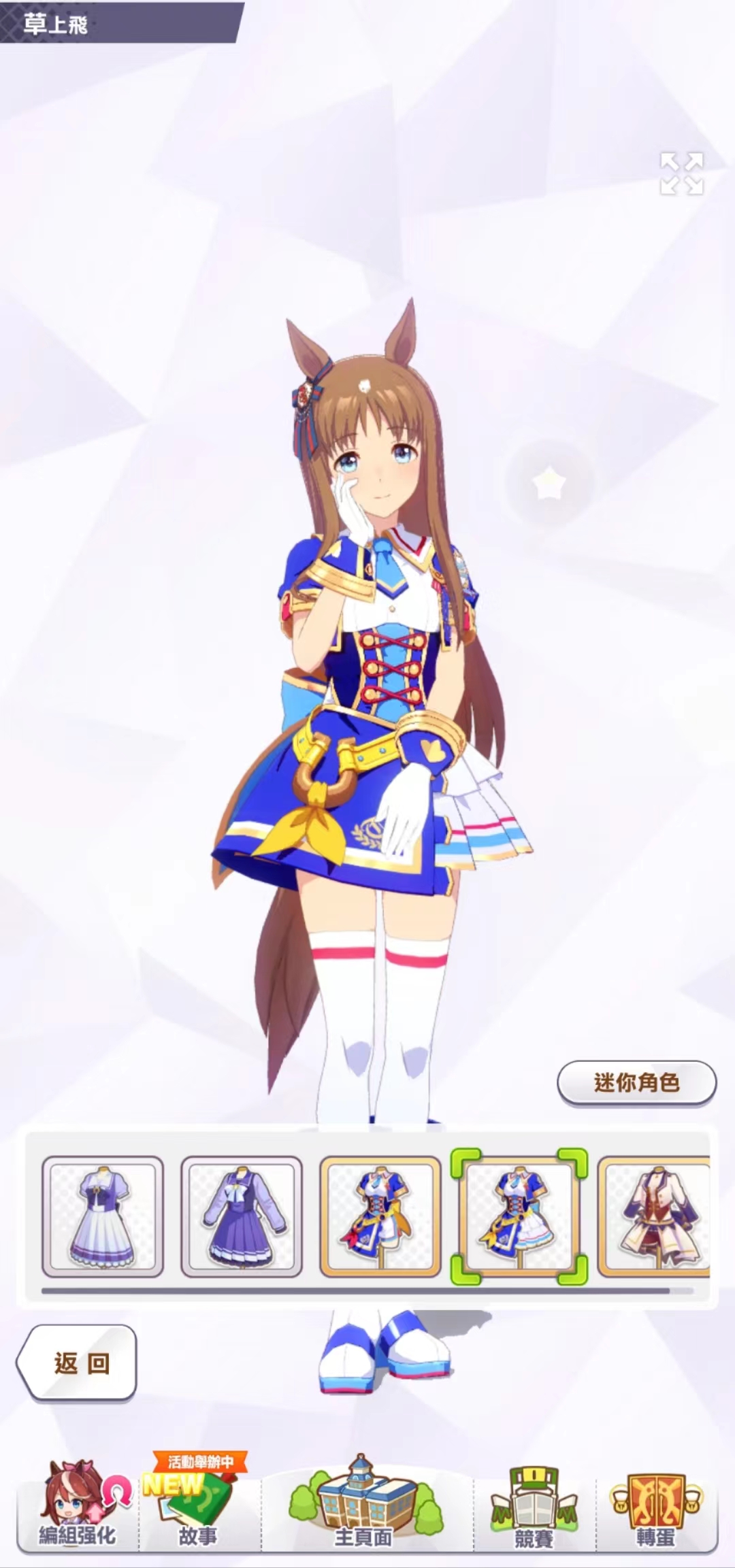Switch to the 競賽 tab
This screenshot has width=735, height=1568.
coord(533,1504)
